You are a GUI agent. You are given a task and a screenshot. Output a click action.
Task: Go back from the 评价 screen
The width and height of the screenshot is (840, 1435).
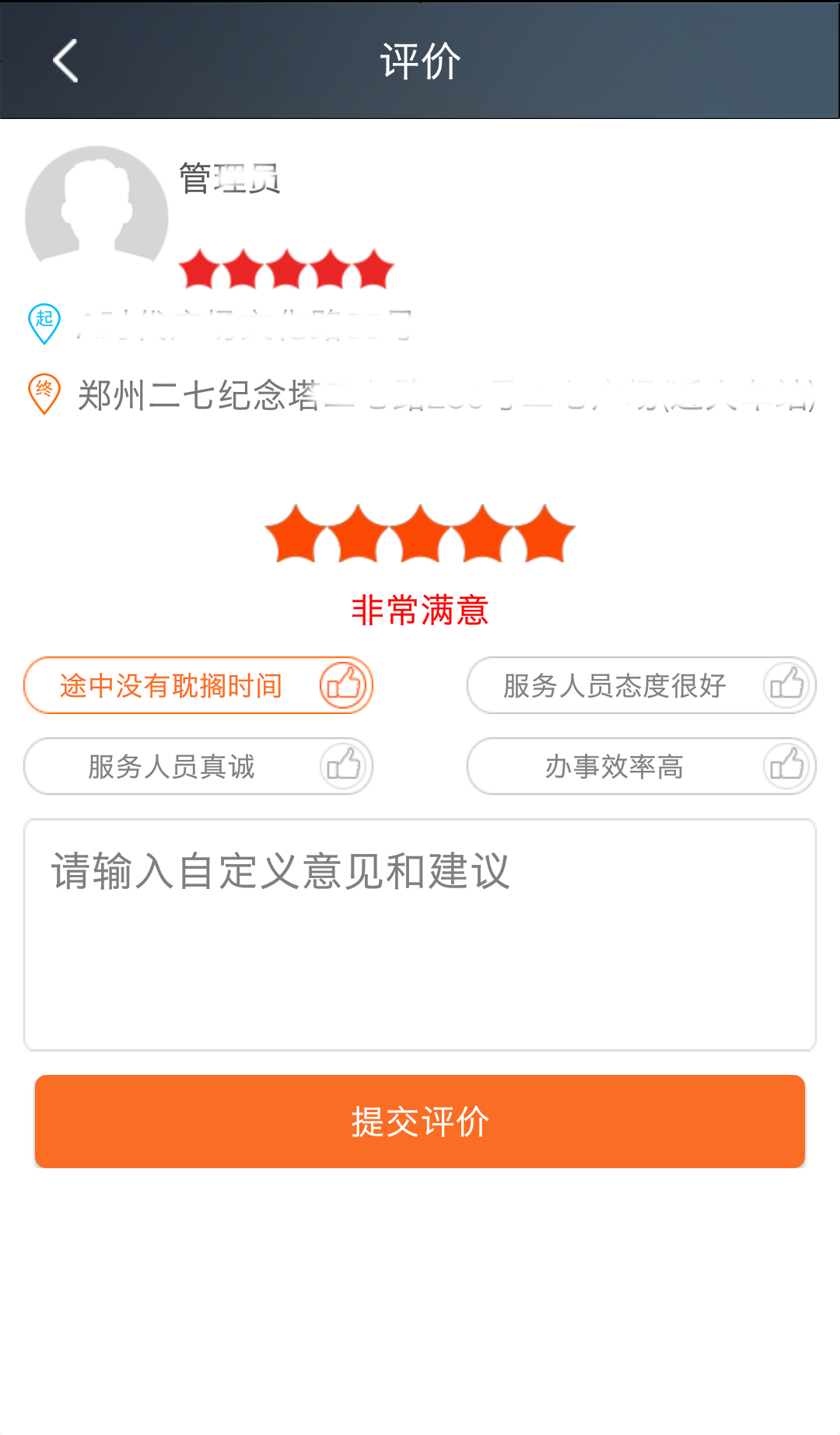point(66,61)
